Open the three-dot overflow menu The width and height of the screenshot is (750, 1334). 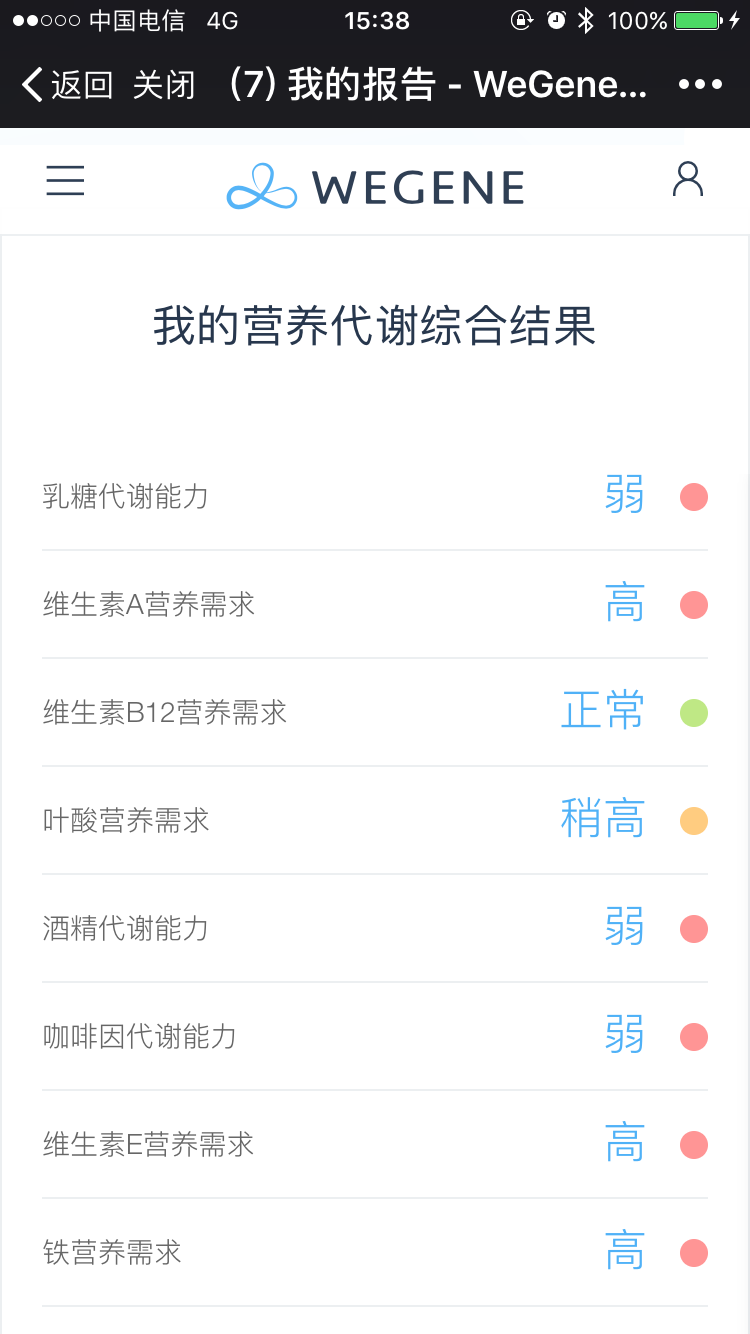(x=700, y=85)
